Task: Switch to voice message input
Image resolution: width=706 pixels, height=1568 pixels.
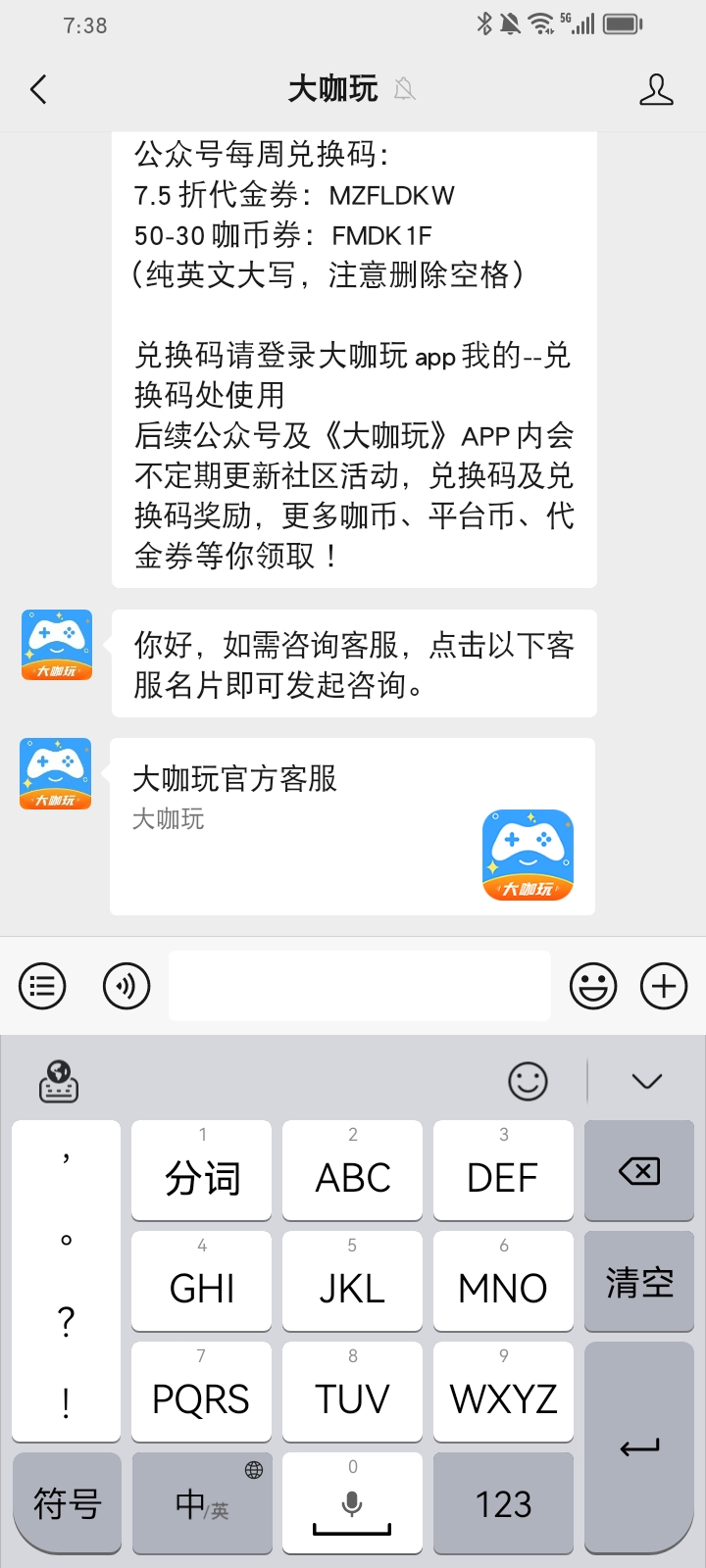Action: pyautogui.click(x=126, y=986)
